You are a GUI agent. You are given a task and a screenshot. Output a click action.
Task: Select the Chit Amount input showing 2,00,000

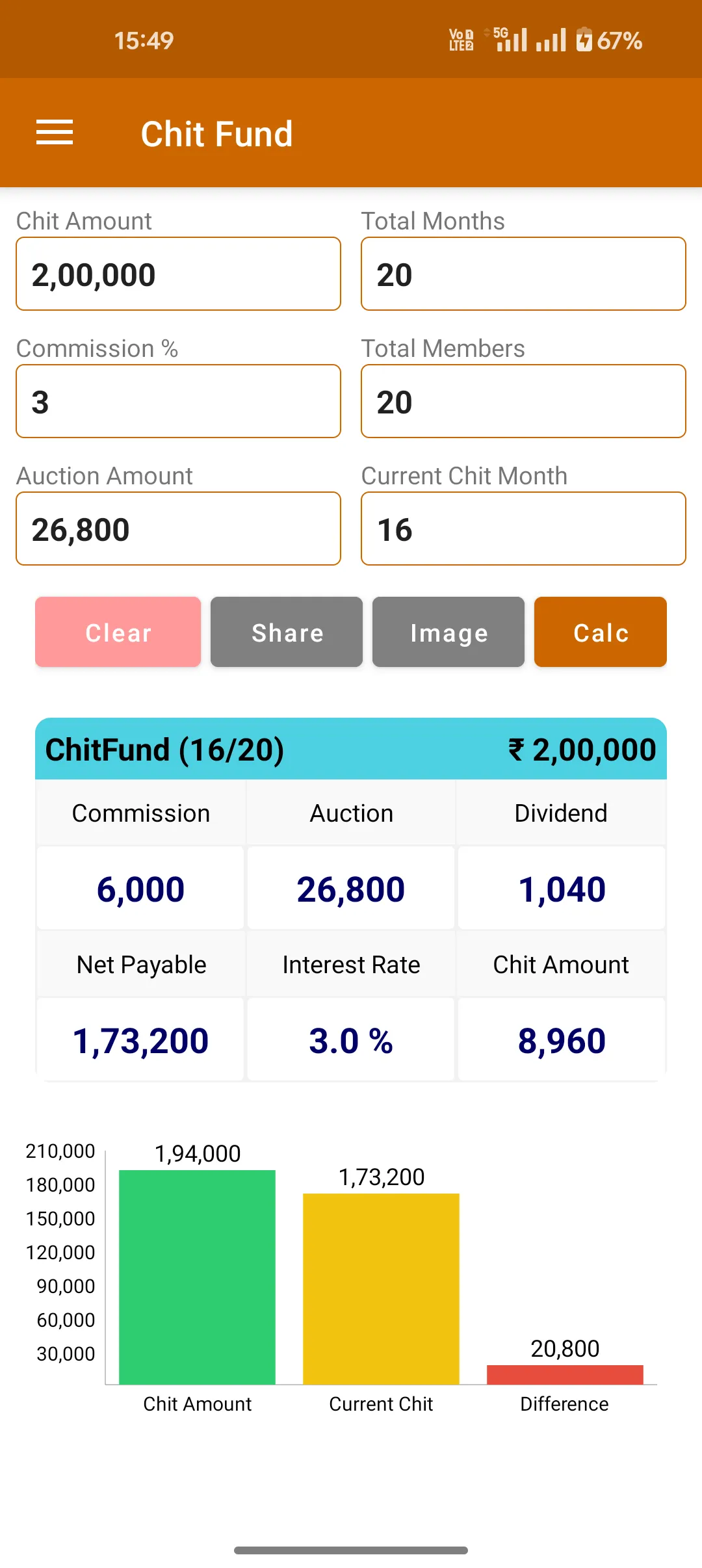tap(178, 274)
